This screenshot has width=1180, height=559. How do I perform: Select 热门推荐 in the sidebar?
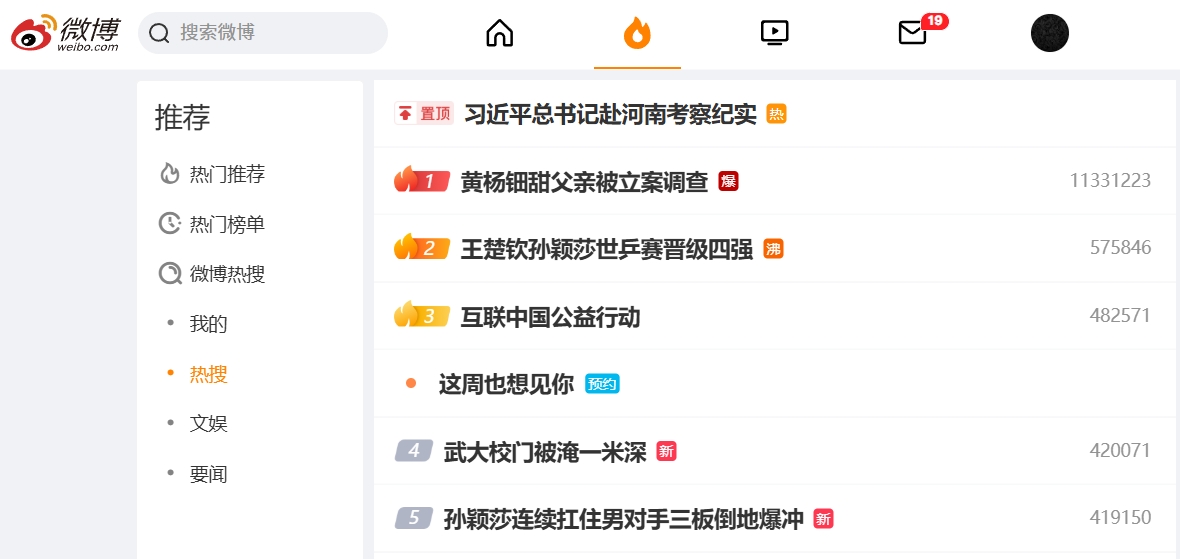point(227,174)
